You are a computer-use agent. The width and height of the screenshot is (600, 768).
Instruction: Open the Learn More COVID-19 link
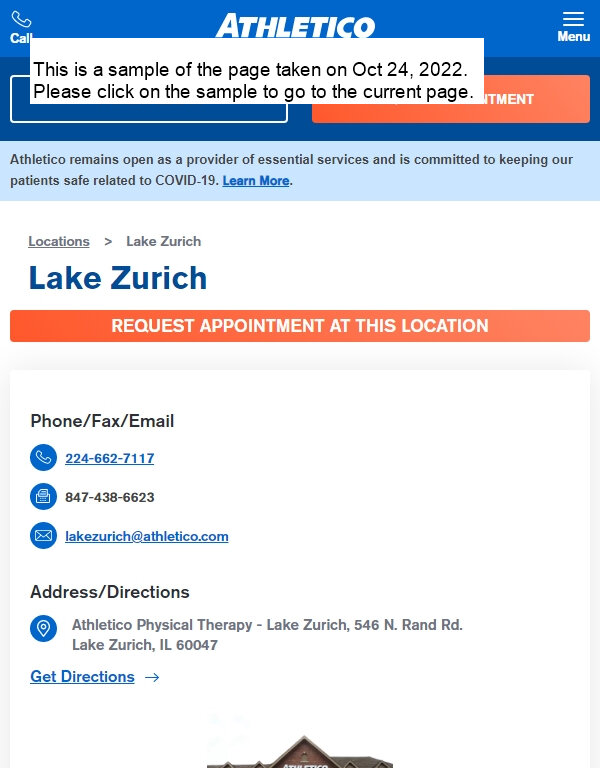256,181
